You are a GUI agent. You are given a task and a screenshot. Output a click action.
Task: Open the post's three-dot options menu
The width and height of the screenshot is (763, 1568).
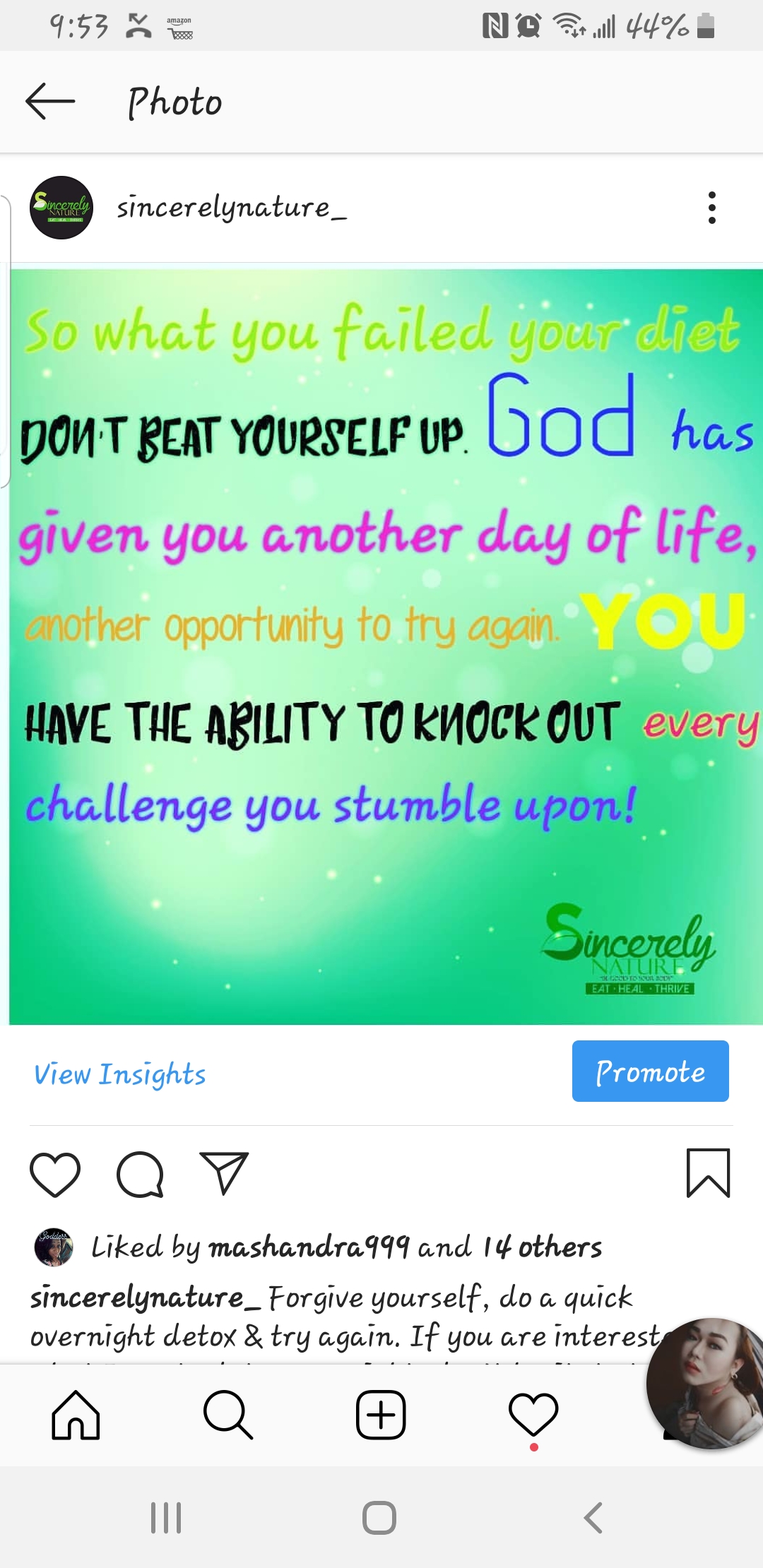coord(711,208)
